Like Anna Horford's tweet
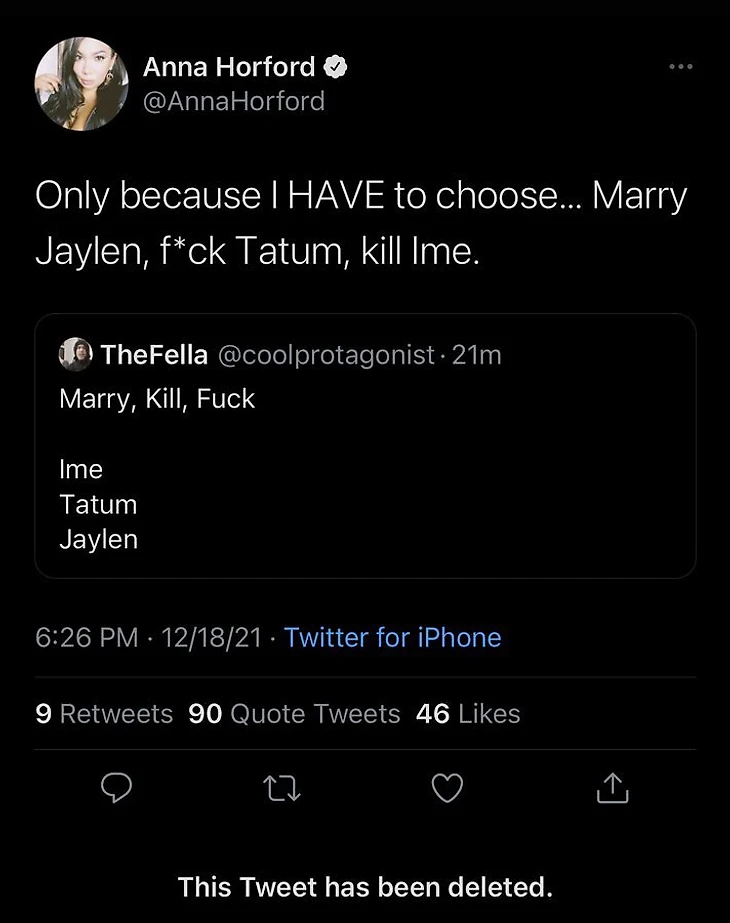730x923 pixels. [447, 789]
